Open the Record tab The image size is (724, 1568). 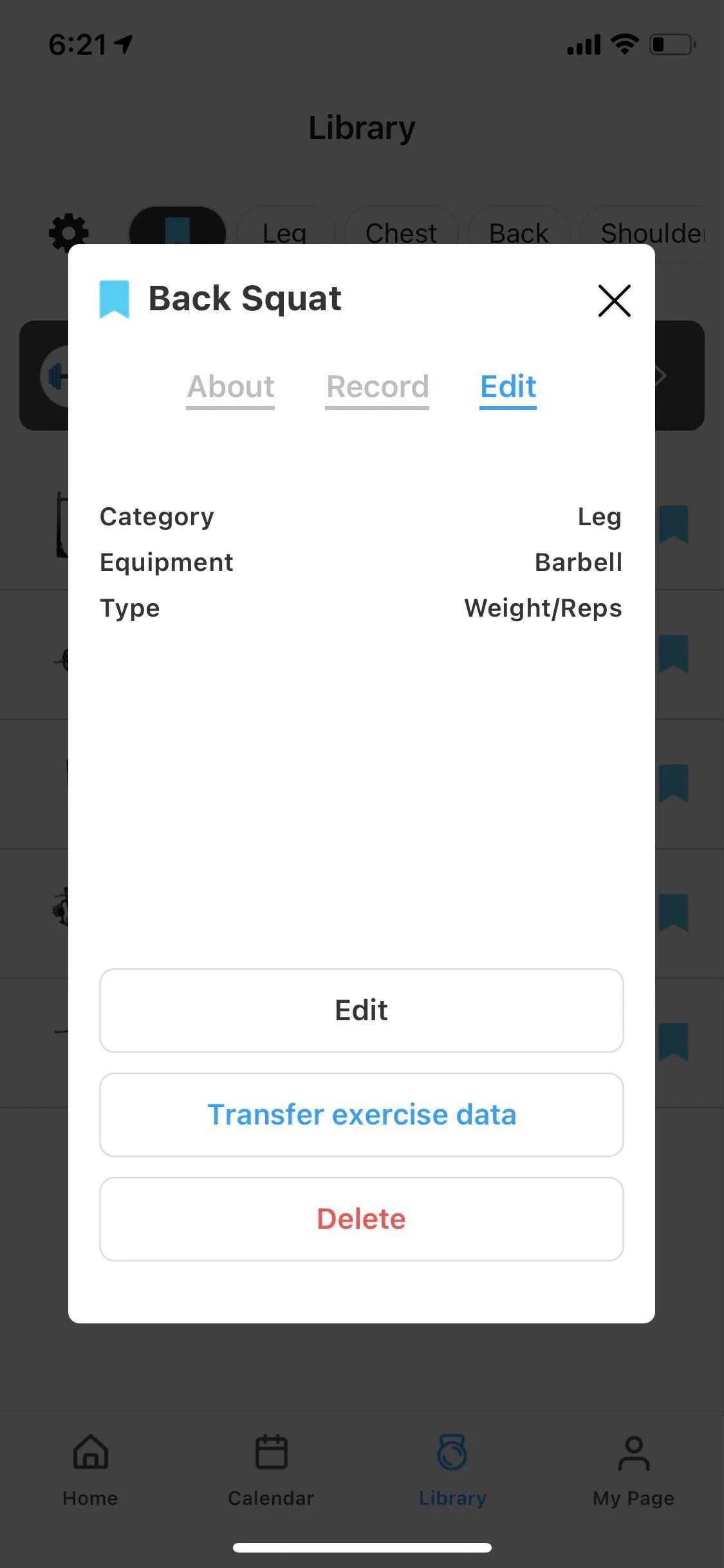377,387
